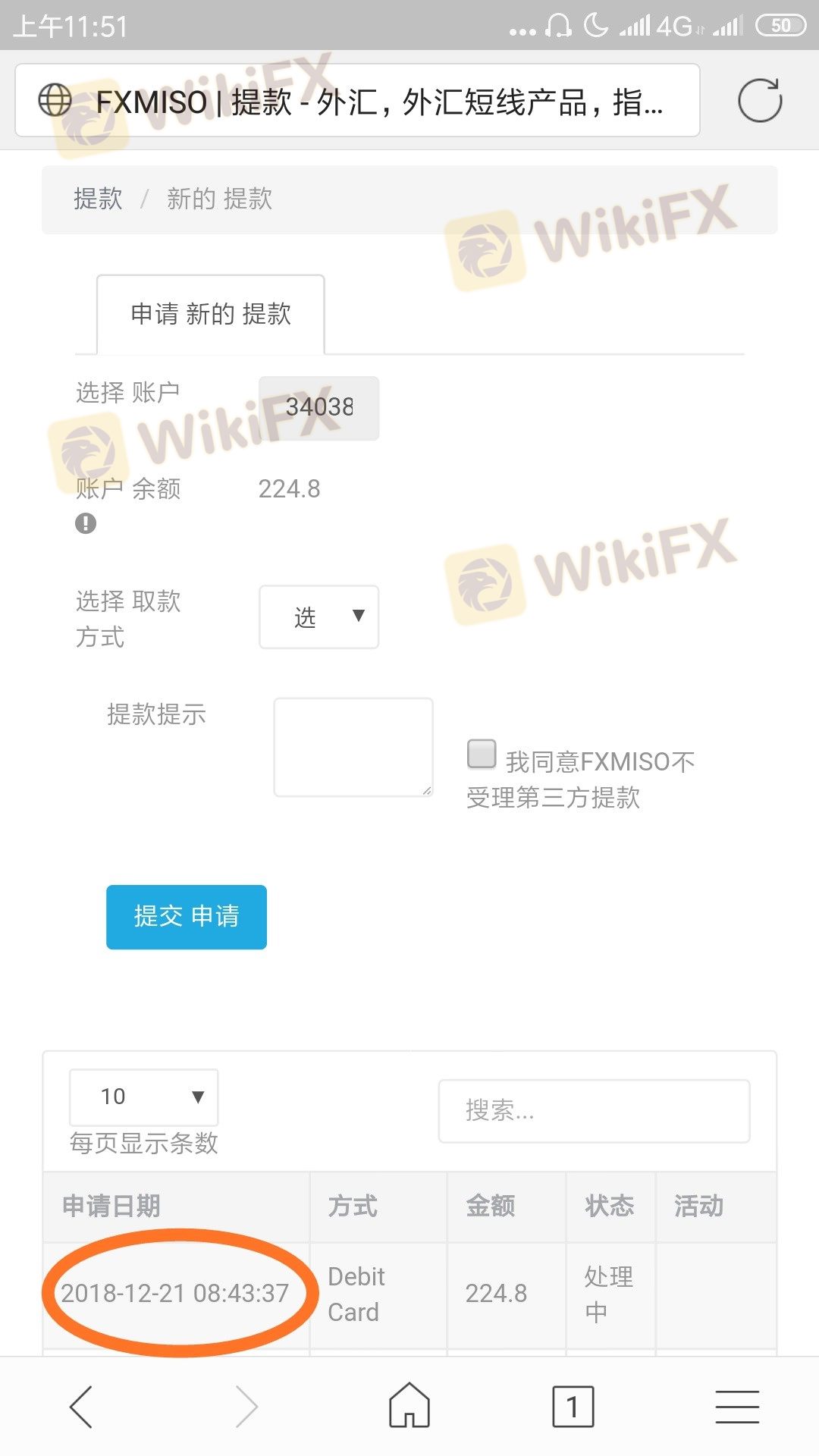This screenshot has height=1456, width=819.
Task: Open the account selector showing 34038
Action: [319, 407]
